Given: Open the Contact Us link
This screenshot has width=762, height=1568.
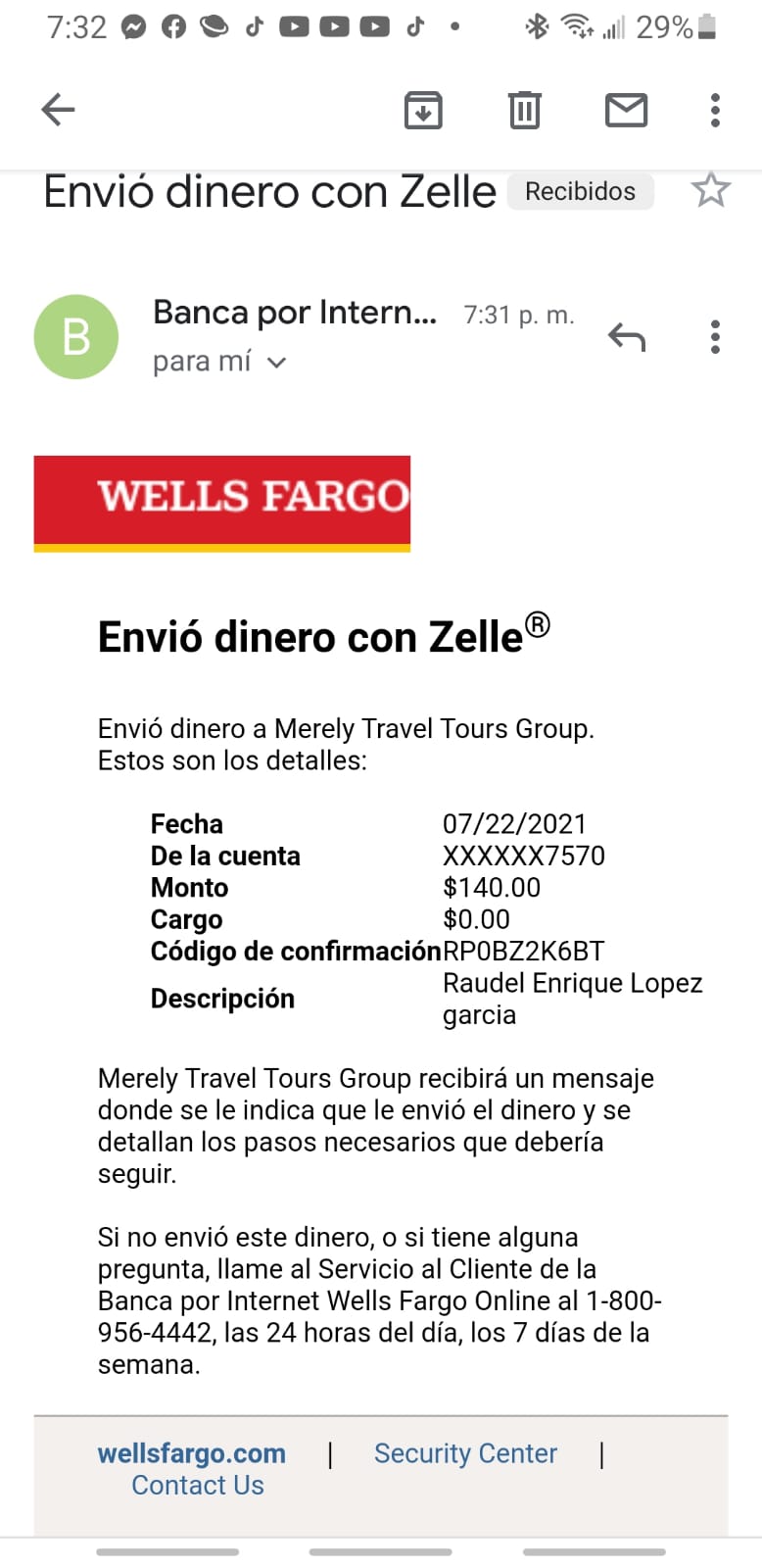Looking at the screenshot, I should 198,1486.
